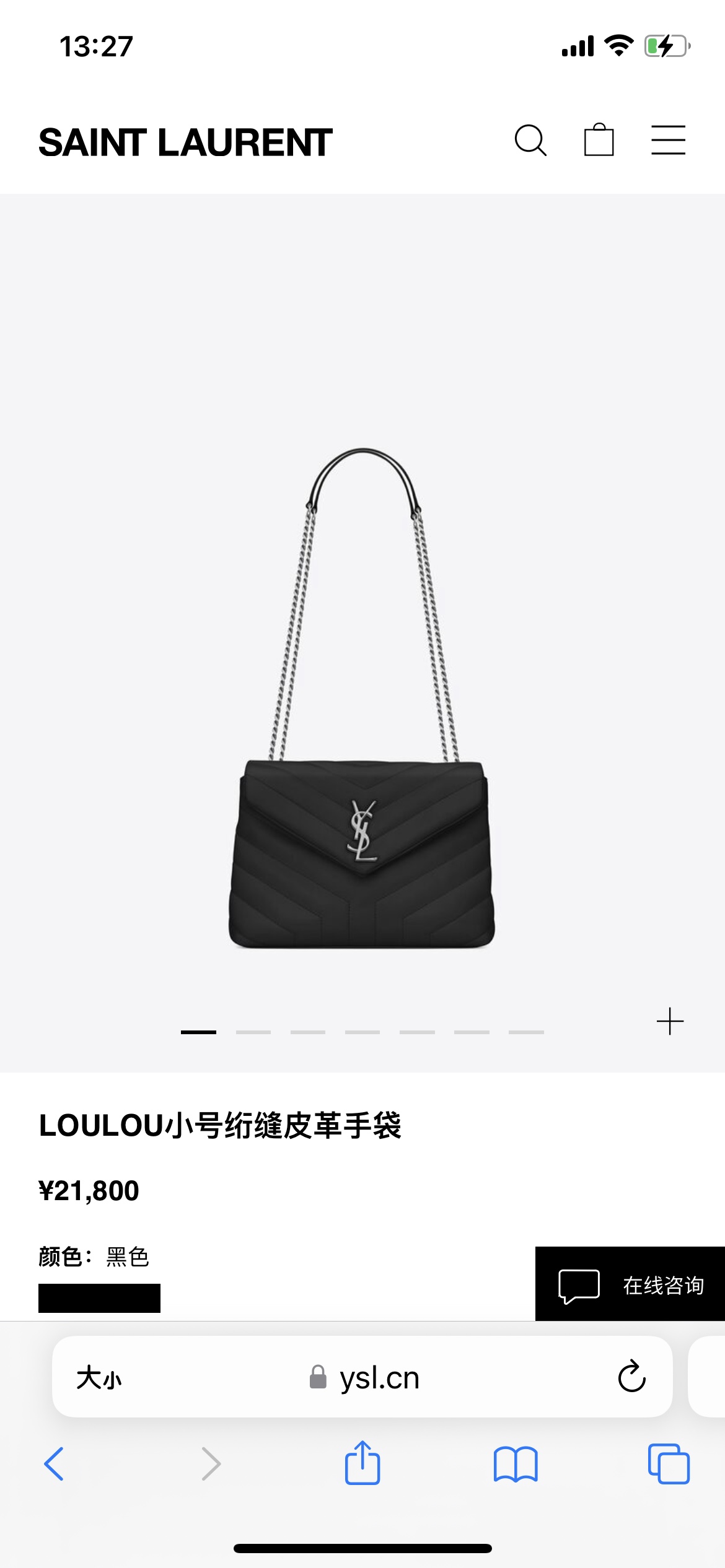Screen dimensions: 725x1568
Task: Go back to the previous page
Action: 54,1464
